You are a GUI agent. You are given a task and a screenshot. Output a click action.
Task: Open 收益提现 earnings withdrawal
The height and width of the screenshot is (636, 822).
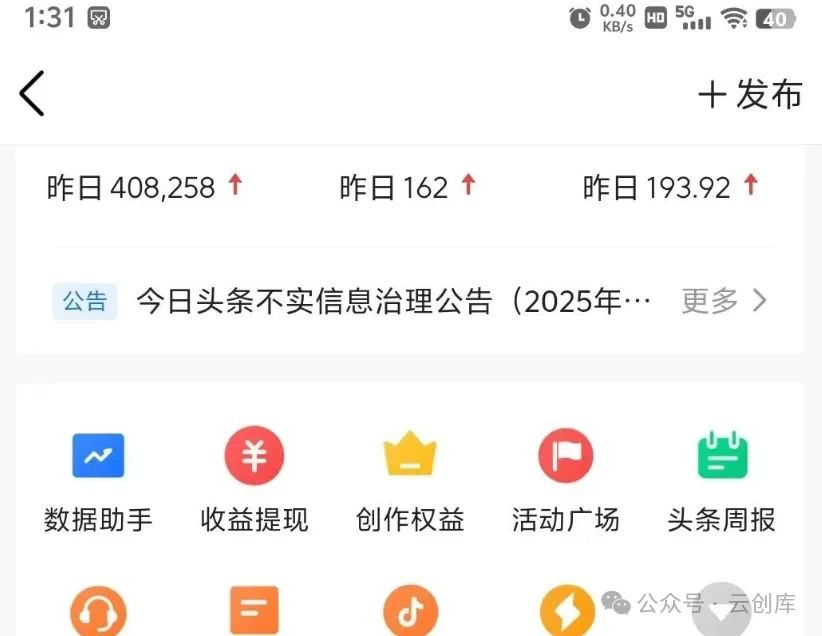tap(254, 478)
